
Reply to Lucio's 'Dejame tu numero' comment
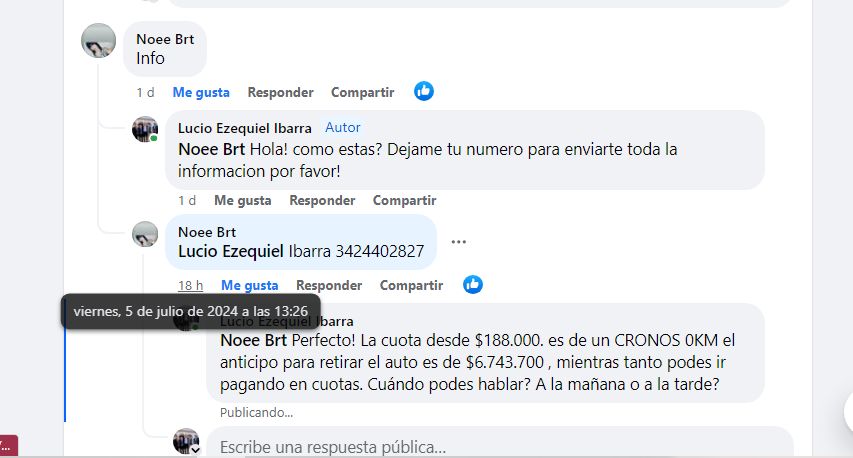click(x=322, y=200)
